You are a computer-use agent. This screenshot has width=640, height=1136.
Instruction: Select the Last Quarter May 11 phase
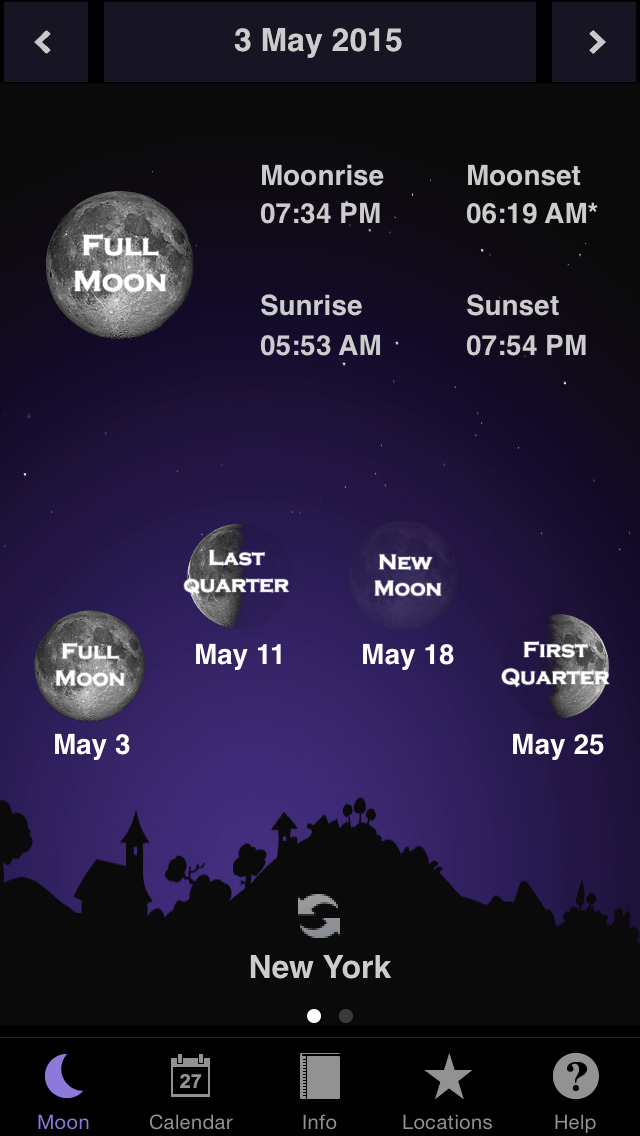pyautogui.click(x=238, y=576)
